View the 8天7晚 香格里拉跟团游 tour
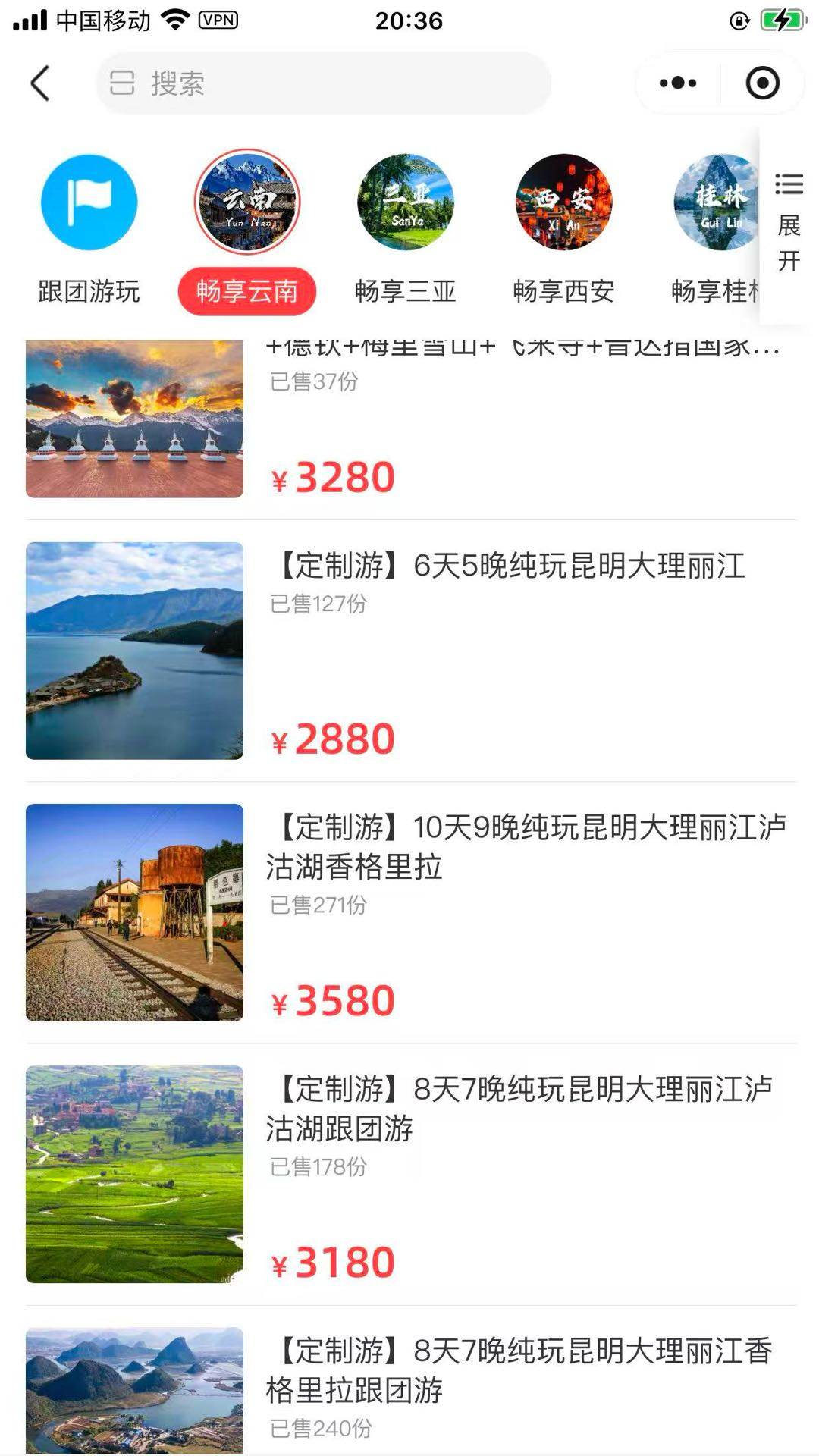The height and width of the screenshot is (1456, 819). click(x=409, y=1388)
